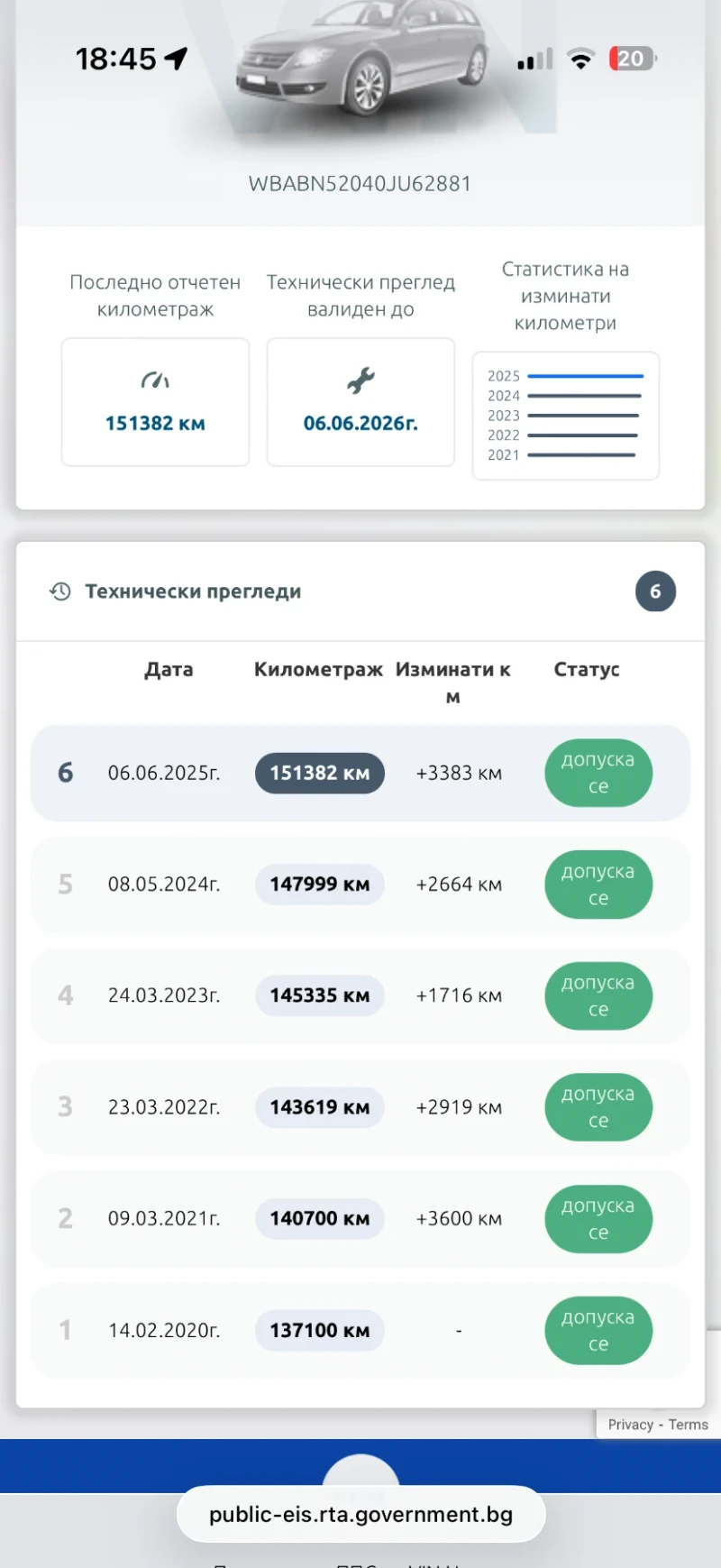This screenshot has width=721, height=1568.
Task: Select the dark 151382 км mileage pill
Action: pos(319,773)
